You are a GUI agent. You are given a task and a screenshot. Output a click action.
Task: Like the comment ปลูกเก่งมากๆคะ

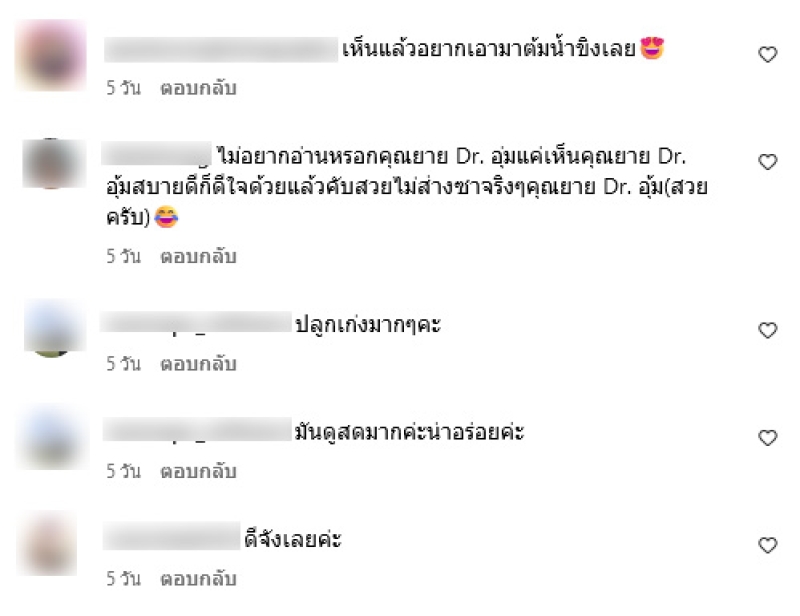click(767, 330)
